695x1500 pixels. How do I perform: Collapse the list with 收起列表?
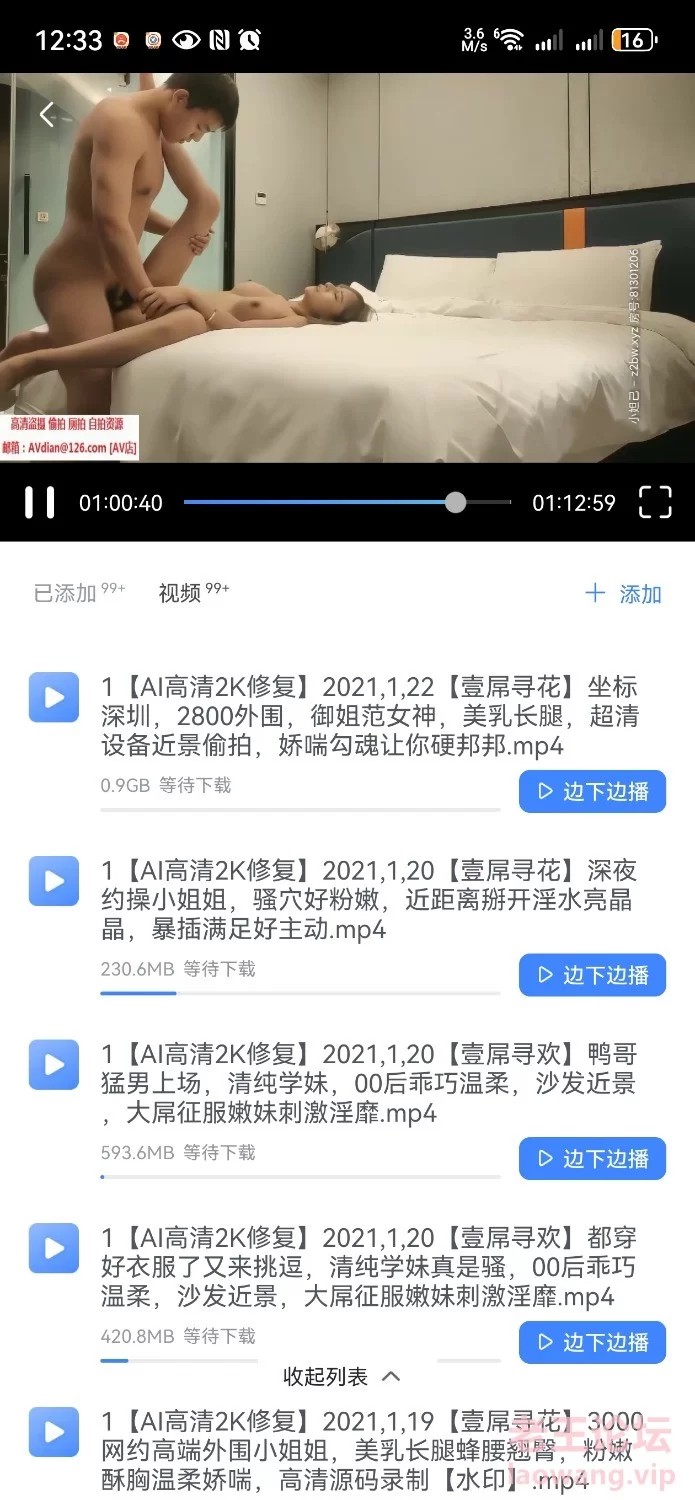pos(342,1377)
